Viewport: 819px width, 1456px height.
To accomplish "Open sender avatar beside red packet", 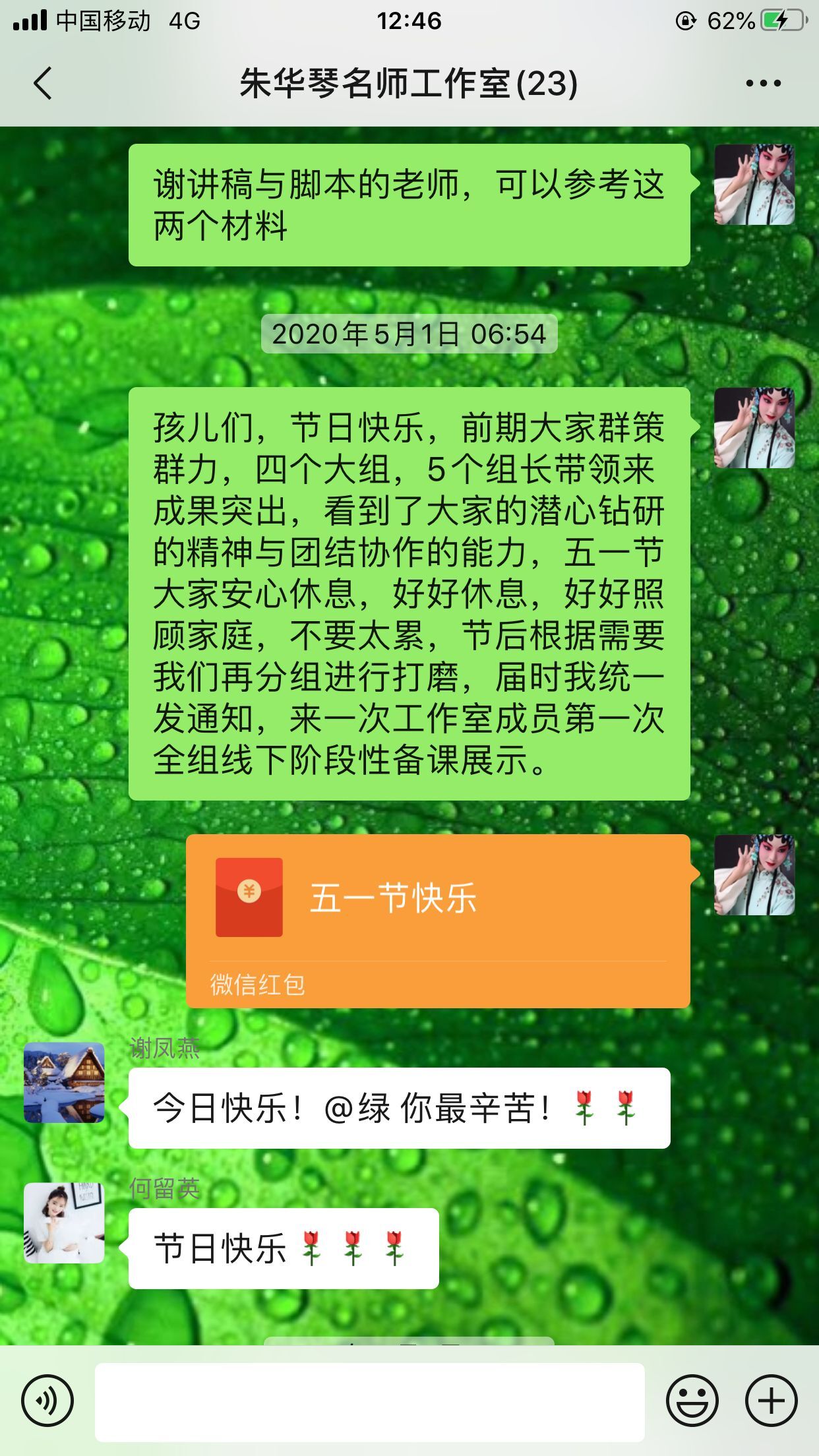I will pyautogui.click(x=754, y=875).
